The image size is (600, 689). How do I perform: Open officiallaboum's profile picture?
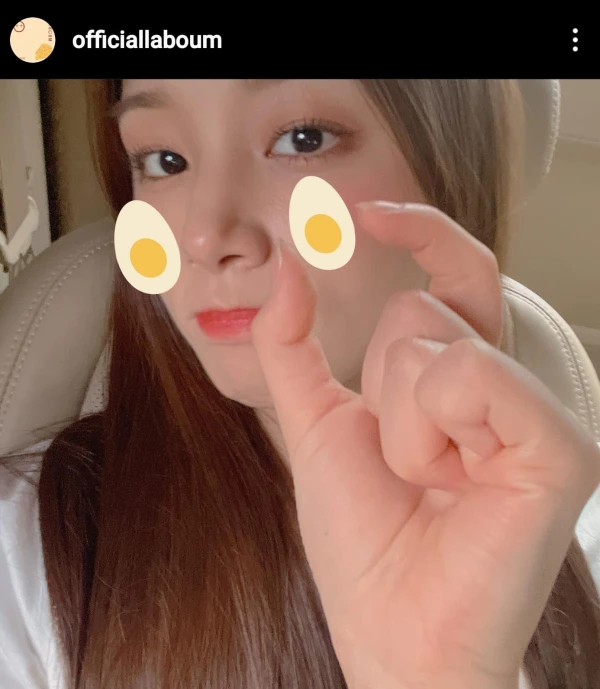click(x=32, y=40)
